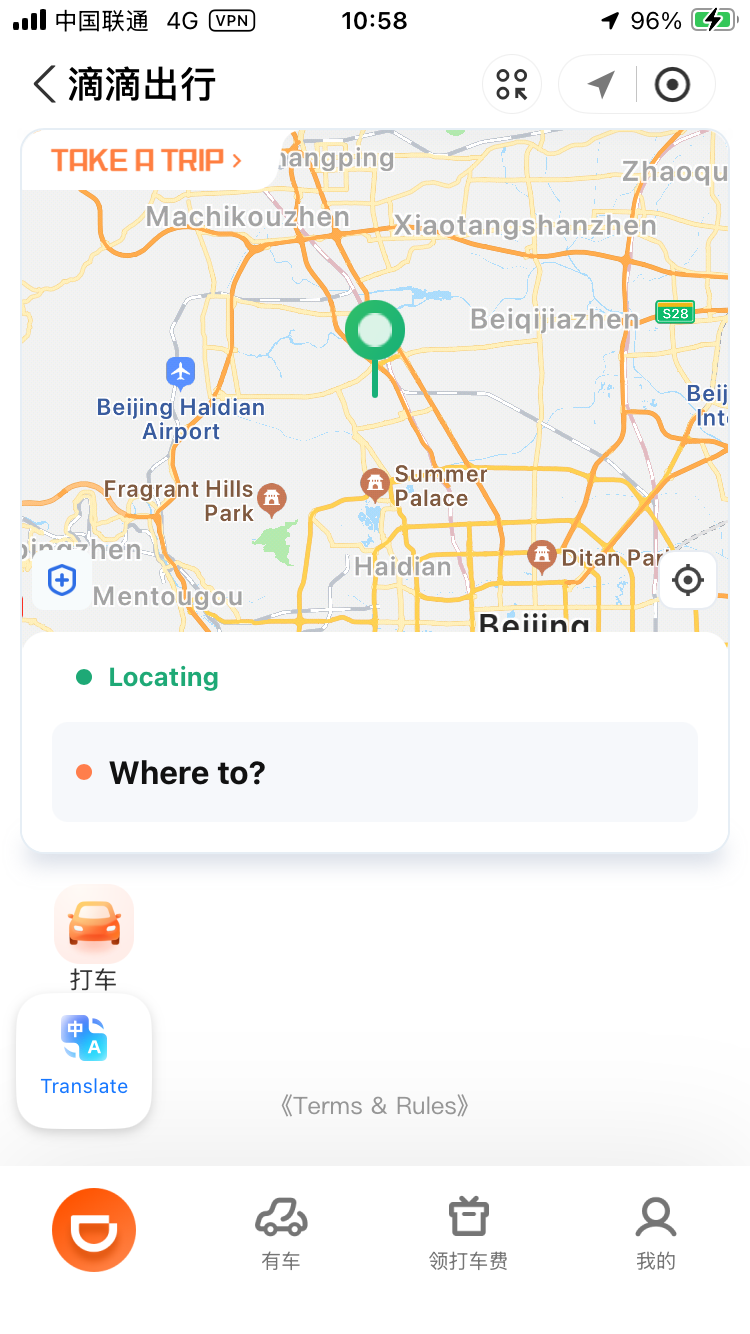This screenshot has width=750, height=1334.
Task: Enter a destination in Where to?
Action: pyautogui.click(x=375, y=772)
